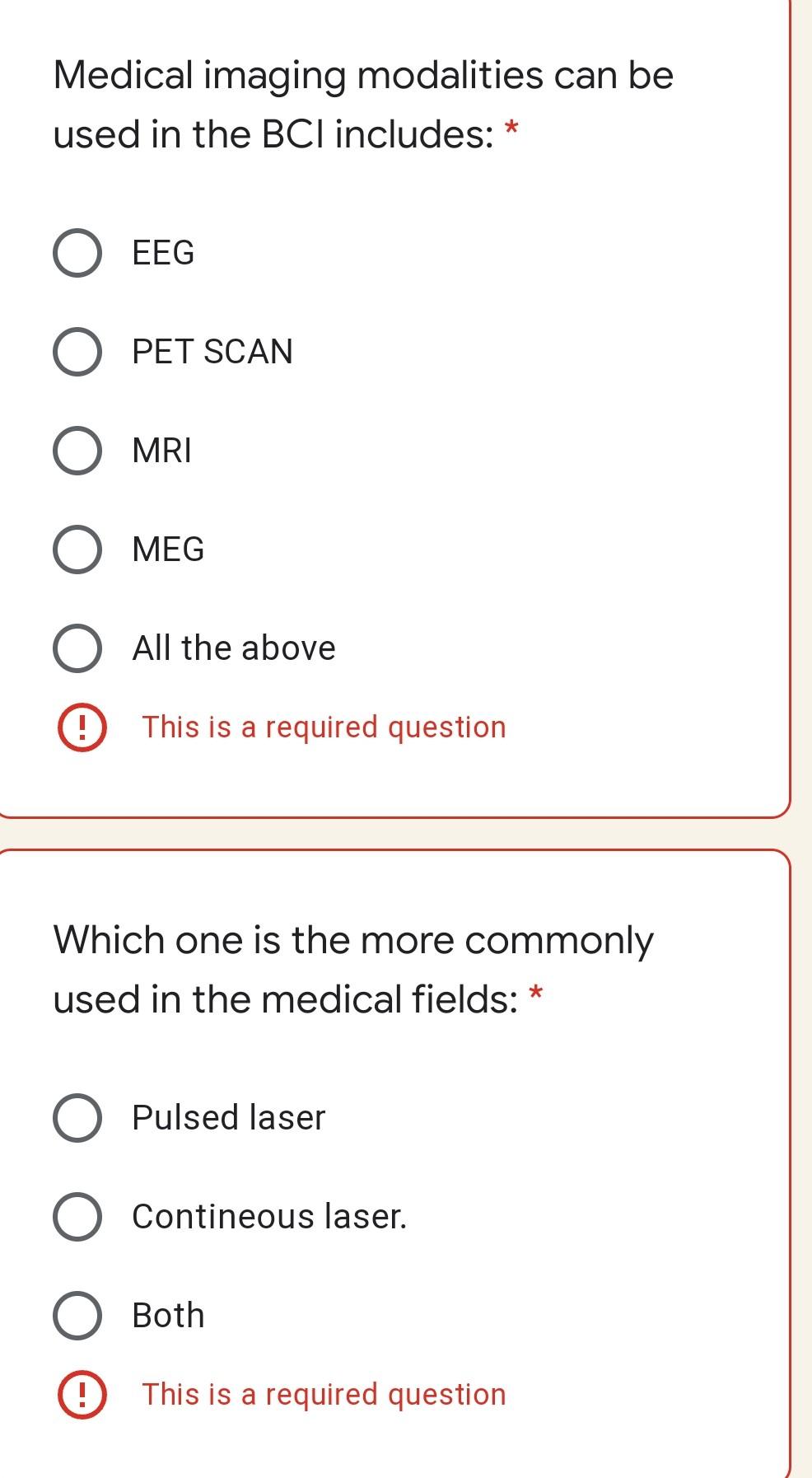This screenshot has height=1478, width=812.
Task: Choose Contineous laser answer
Action: click(77, 1217)
